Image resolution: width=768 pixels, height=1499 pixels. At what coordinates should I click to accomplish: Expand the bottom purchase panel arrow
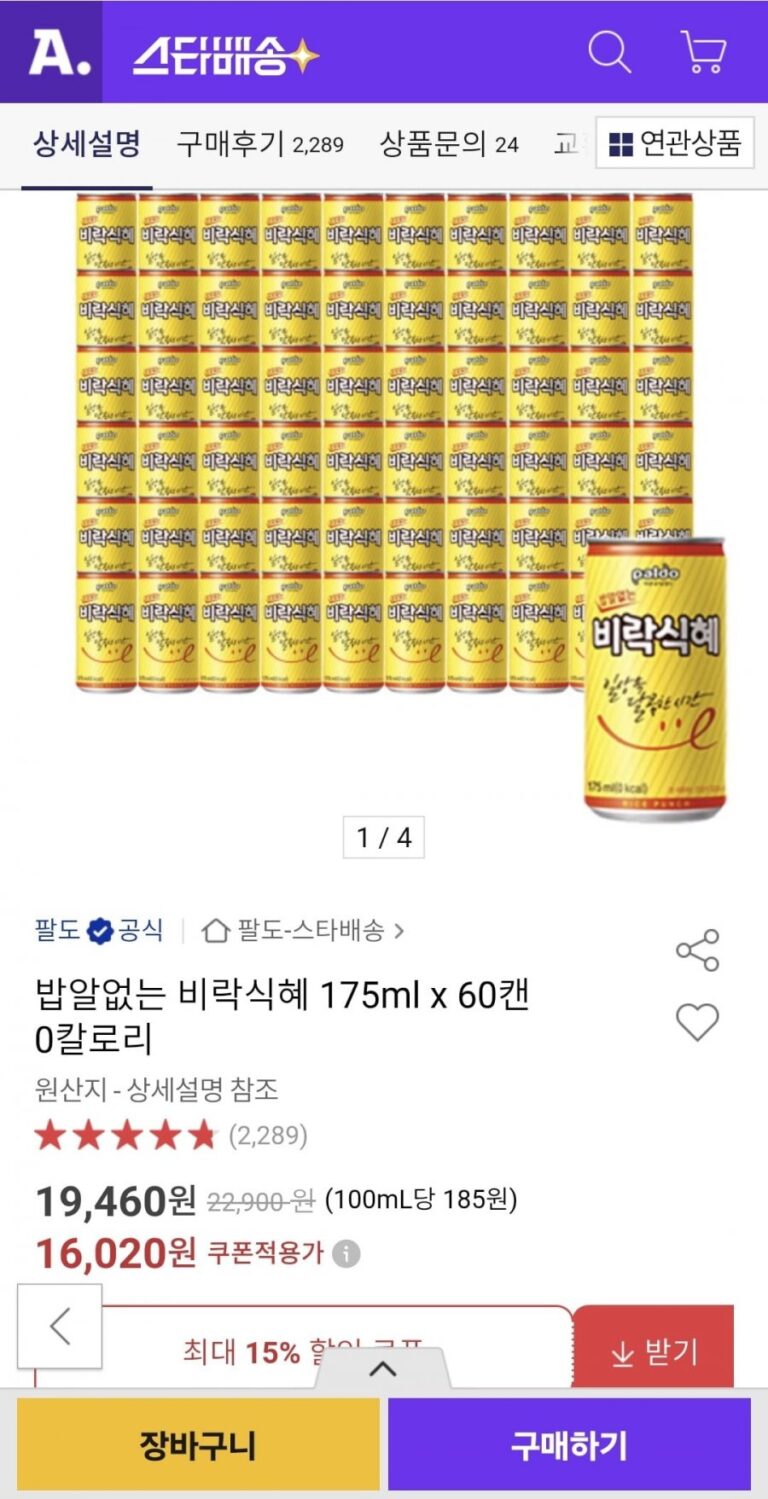tap(383, 1368)
